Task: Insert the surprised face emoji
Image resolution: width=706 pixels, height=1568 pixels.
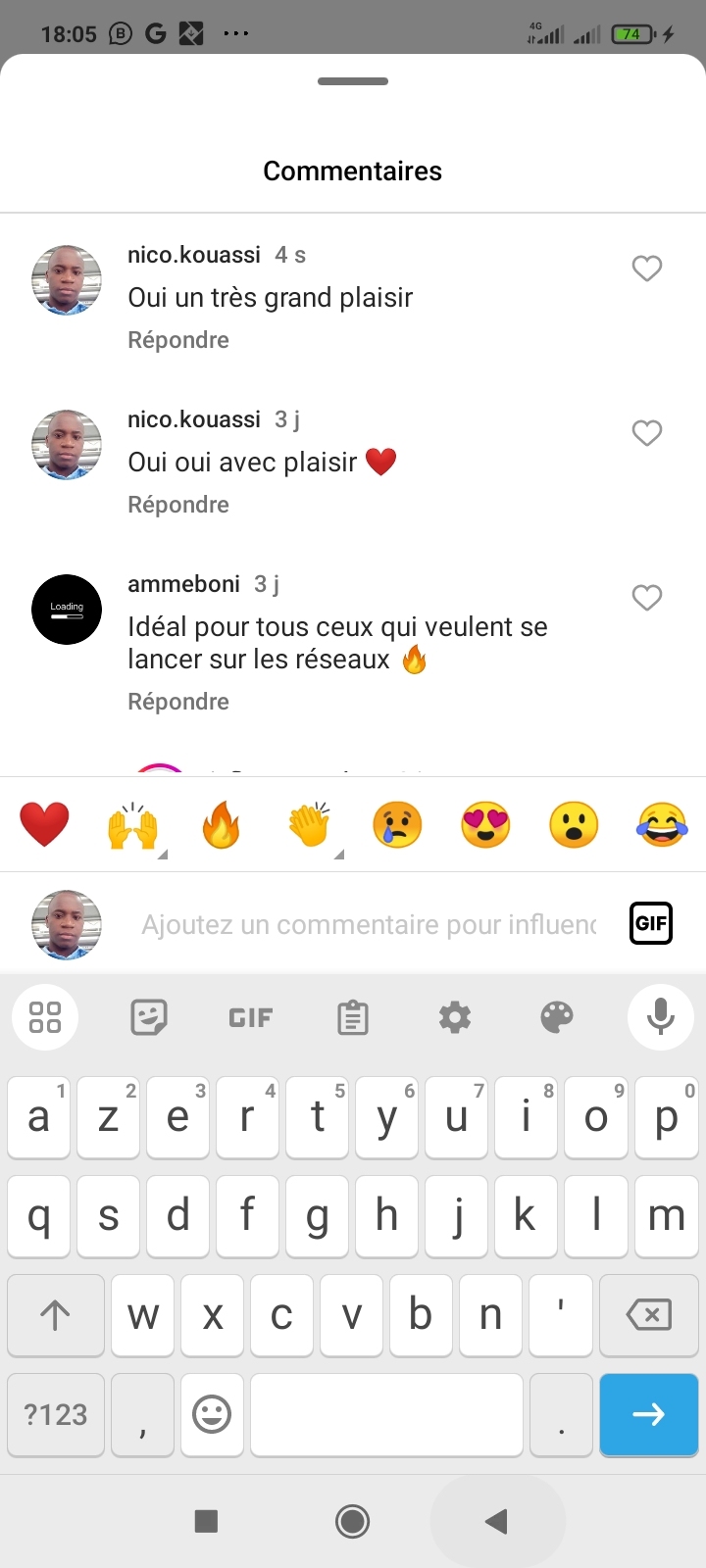Action: [574, 824]
